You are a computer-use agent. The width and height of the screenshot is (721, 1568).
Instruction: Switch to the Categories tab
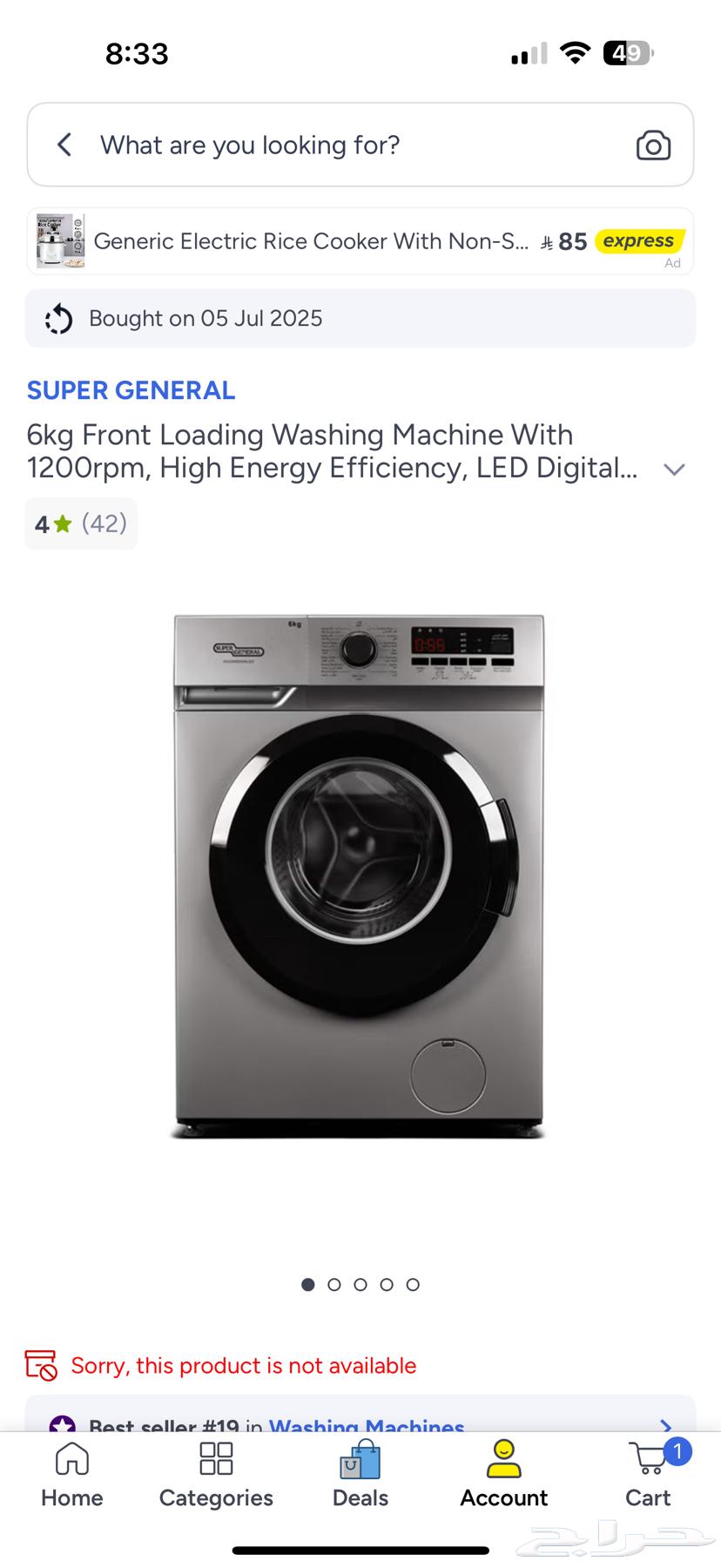(216, 1475)
